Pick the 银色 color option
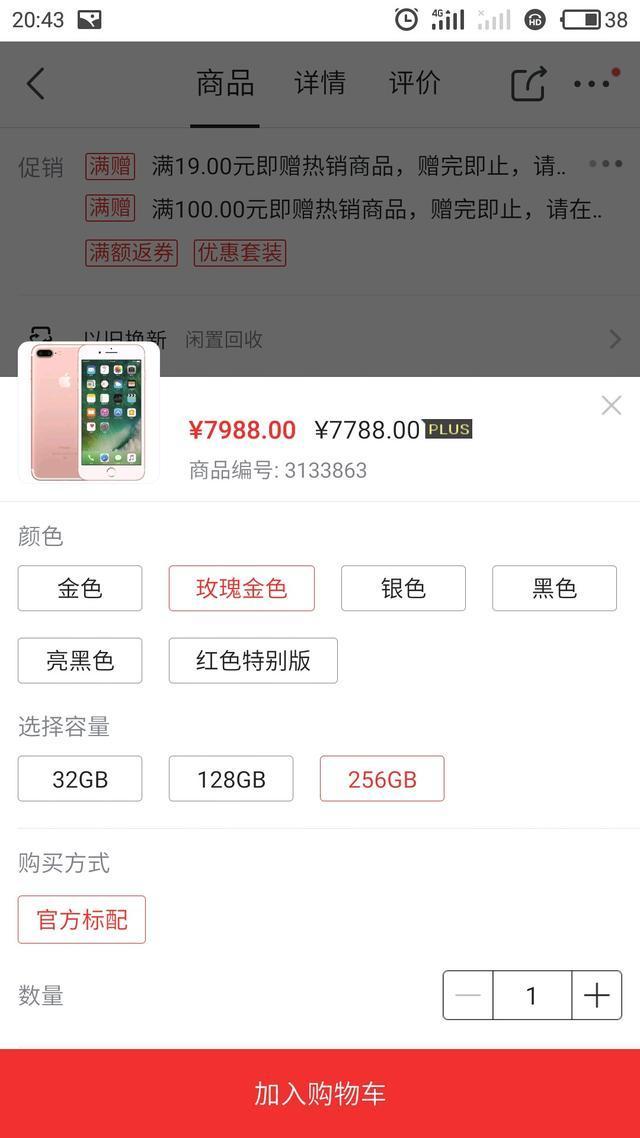The height and width of the screenshot is (1138, 640). click(x=403, y=588)
